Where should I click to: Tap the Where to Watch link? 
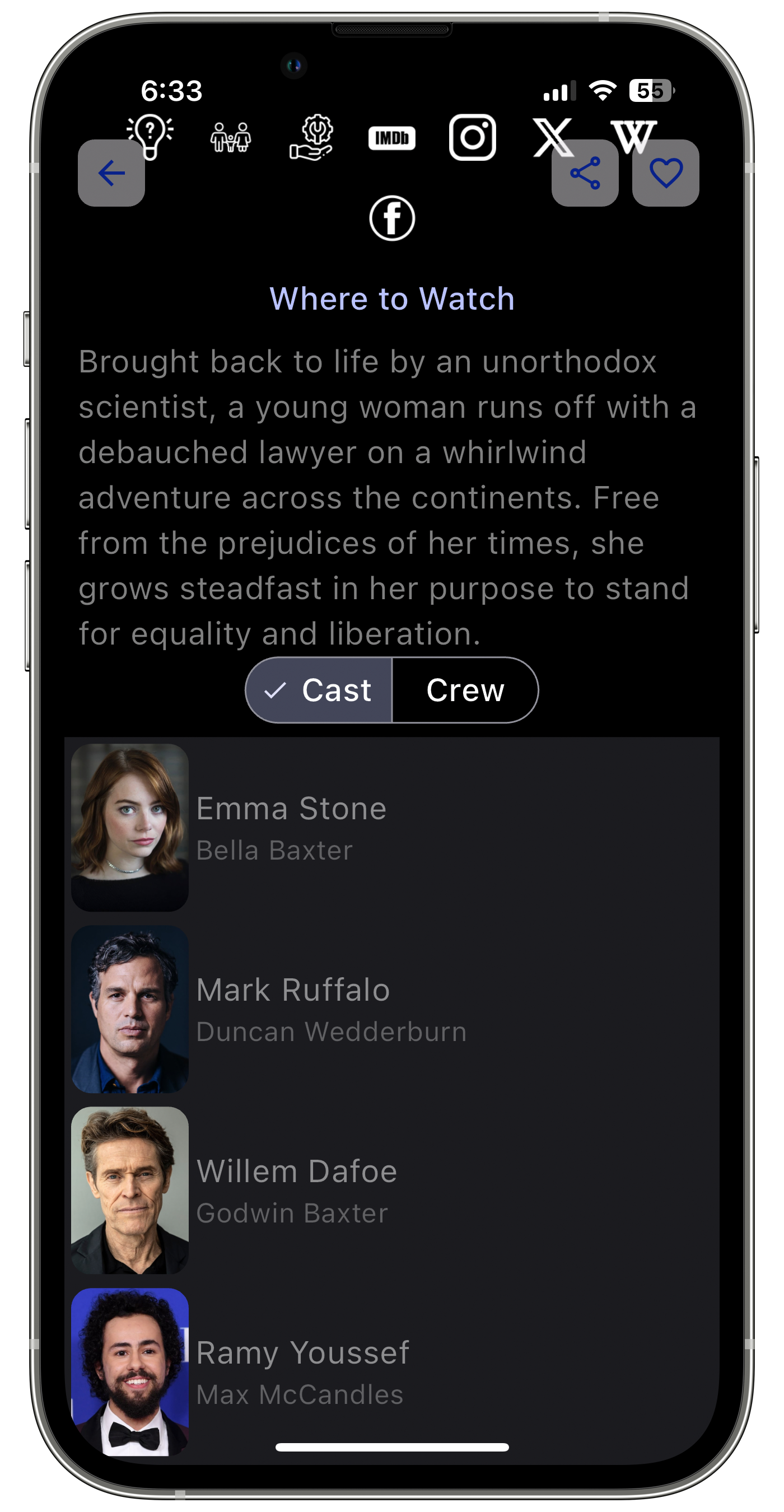392,299
